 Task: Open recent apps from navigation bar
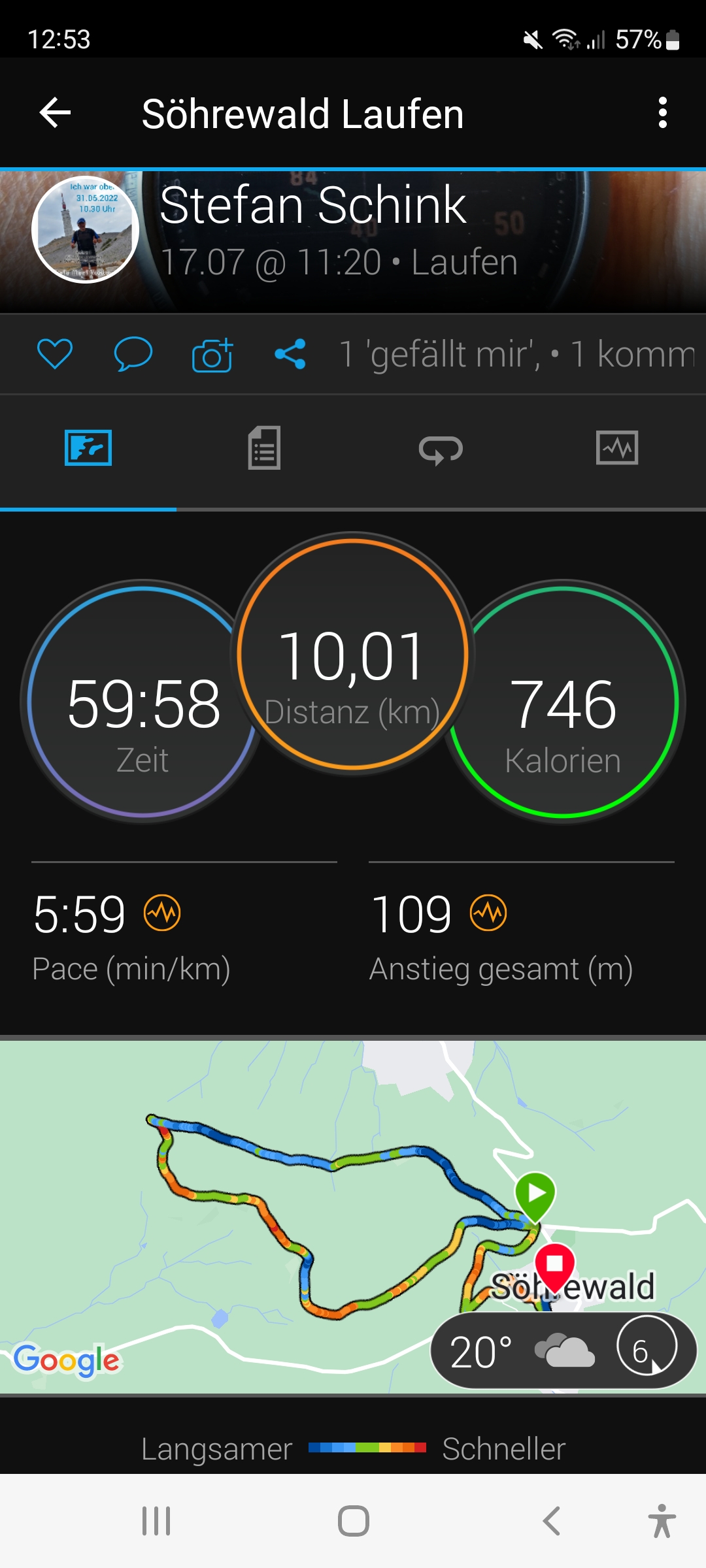[x=157, y=1521]
